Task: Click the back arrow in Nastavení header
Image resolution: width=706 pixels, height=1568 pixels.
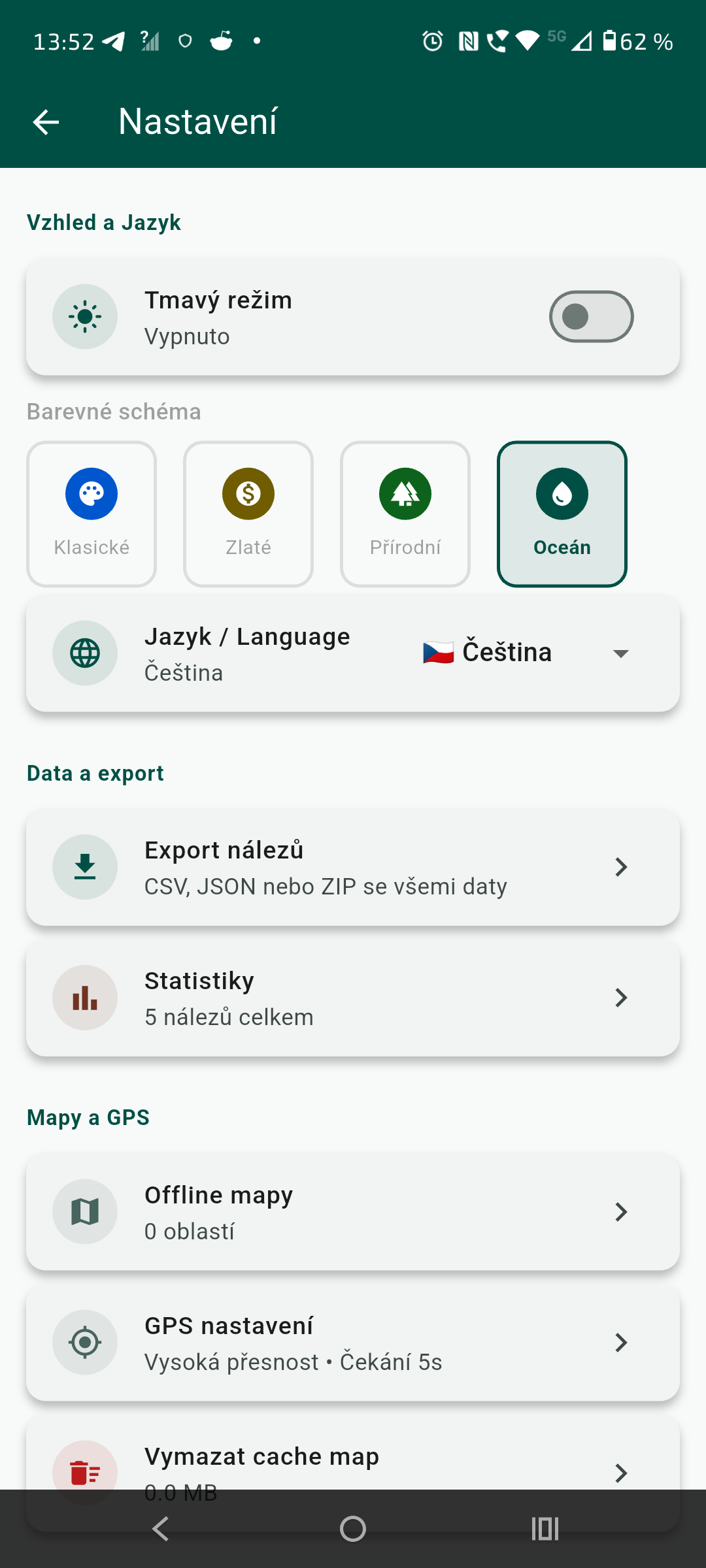Action: point(46,121)
